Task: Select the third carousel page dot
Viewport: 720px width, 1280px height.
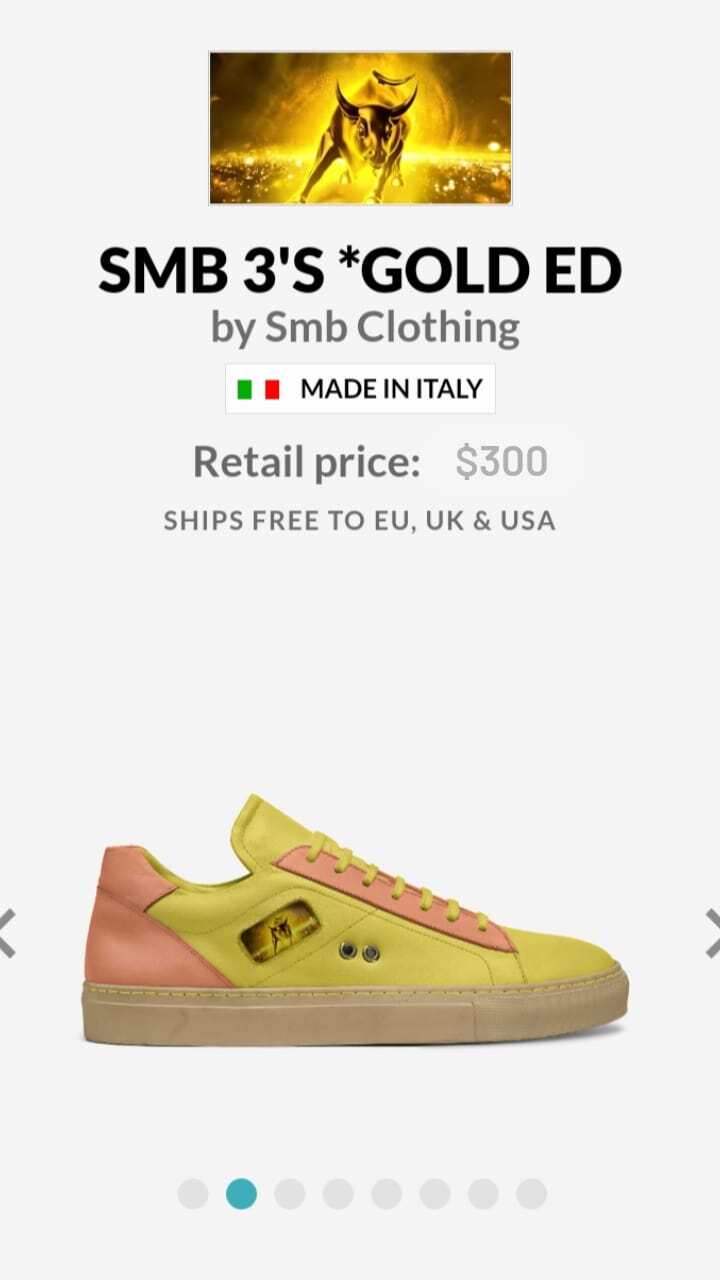Action: click(290, 1193)
